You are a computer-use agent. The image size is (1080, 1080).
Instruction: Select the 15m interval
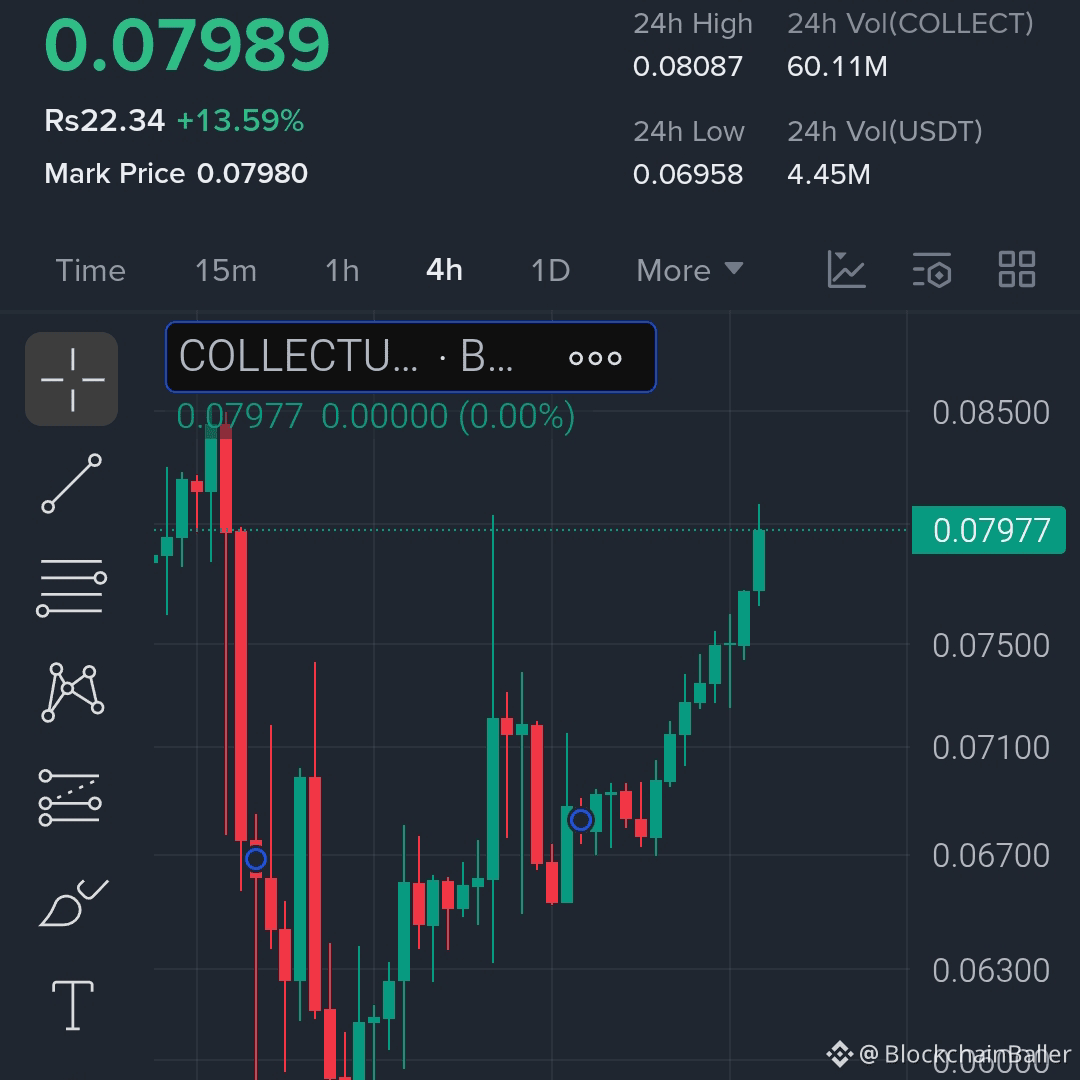[225, 270]
